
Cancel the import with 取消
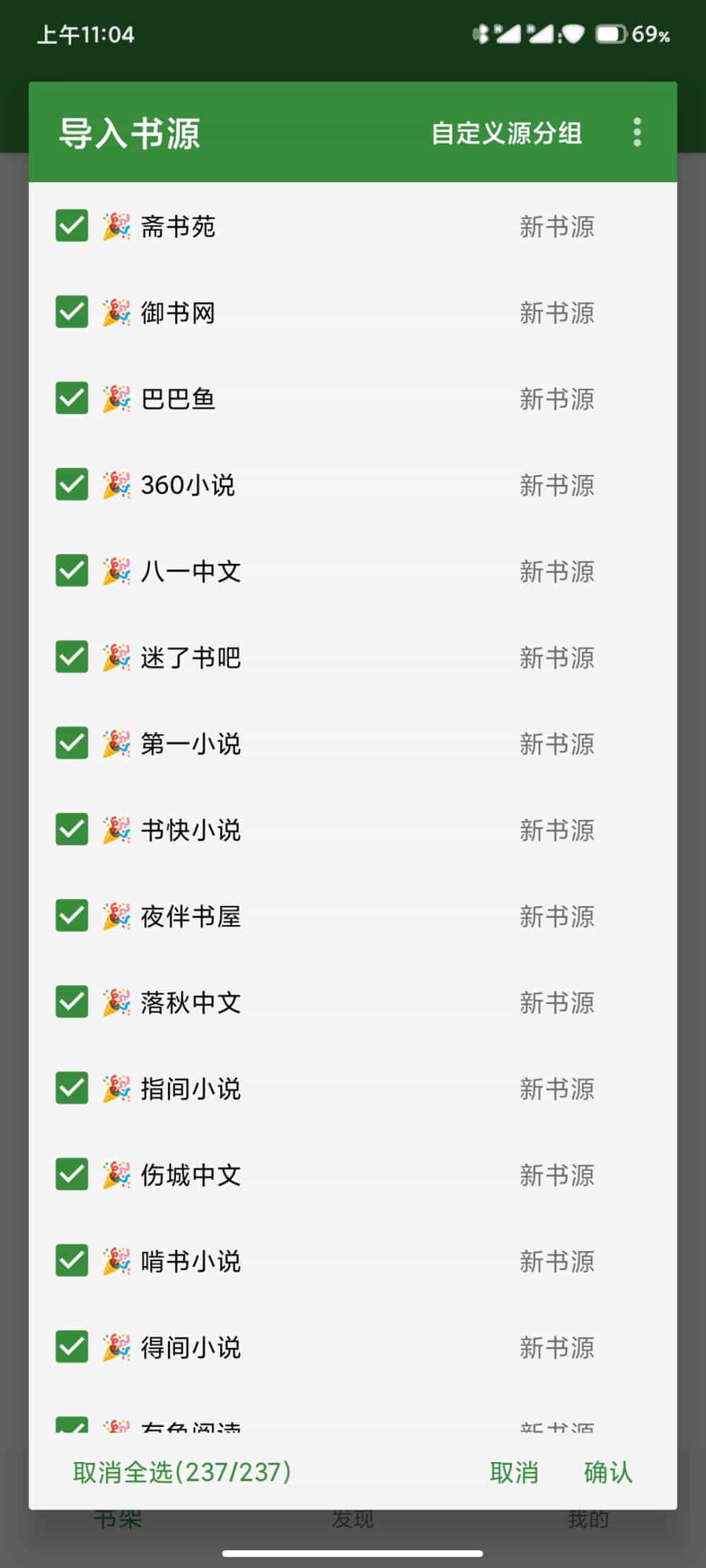[x=514, y=1472]
